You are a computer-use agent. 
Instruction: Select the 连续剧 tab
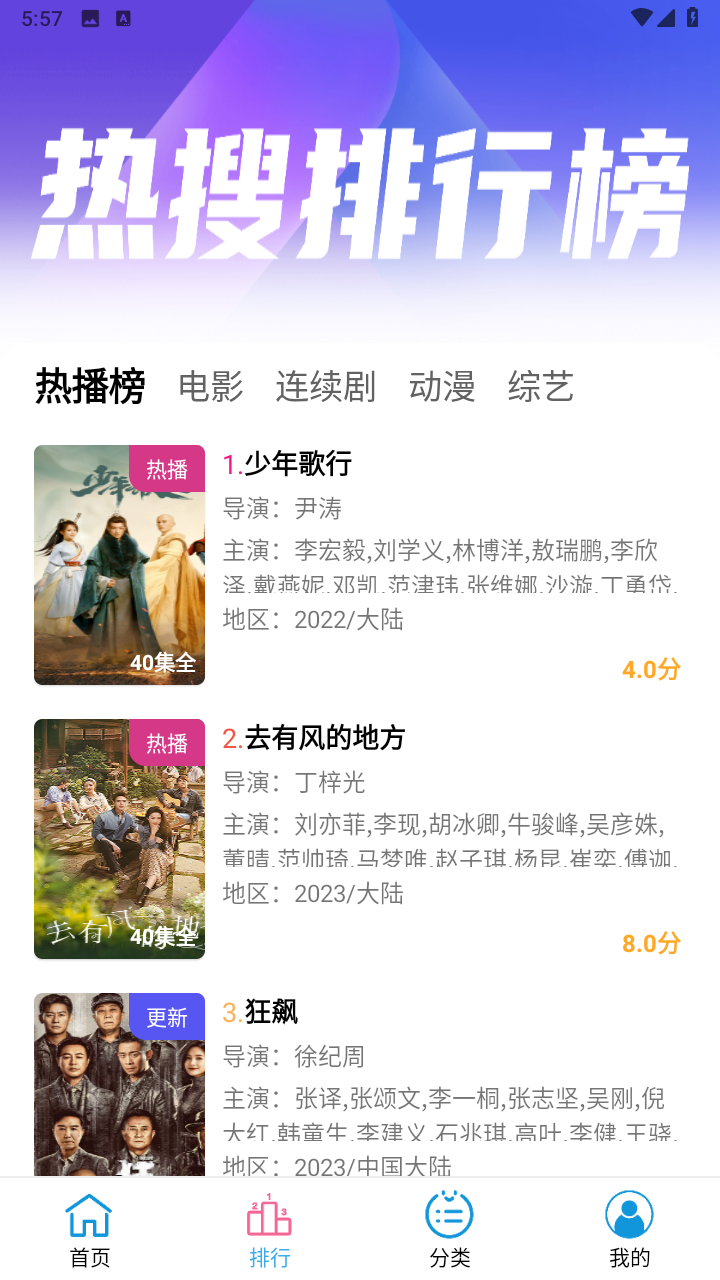[x=326, y=388]
